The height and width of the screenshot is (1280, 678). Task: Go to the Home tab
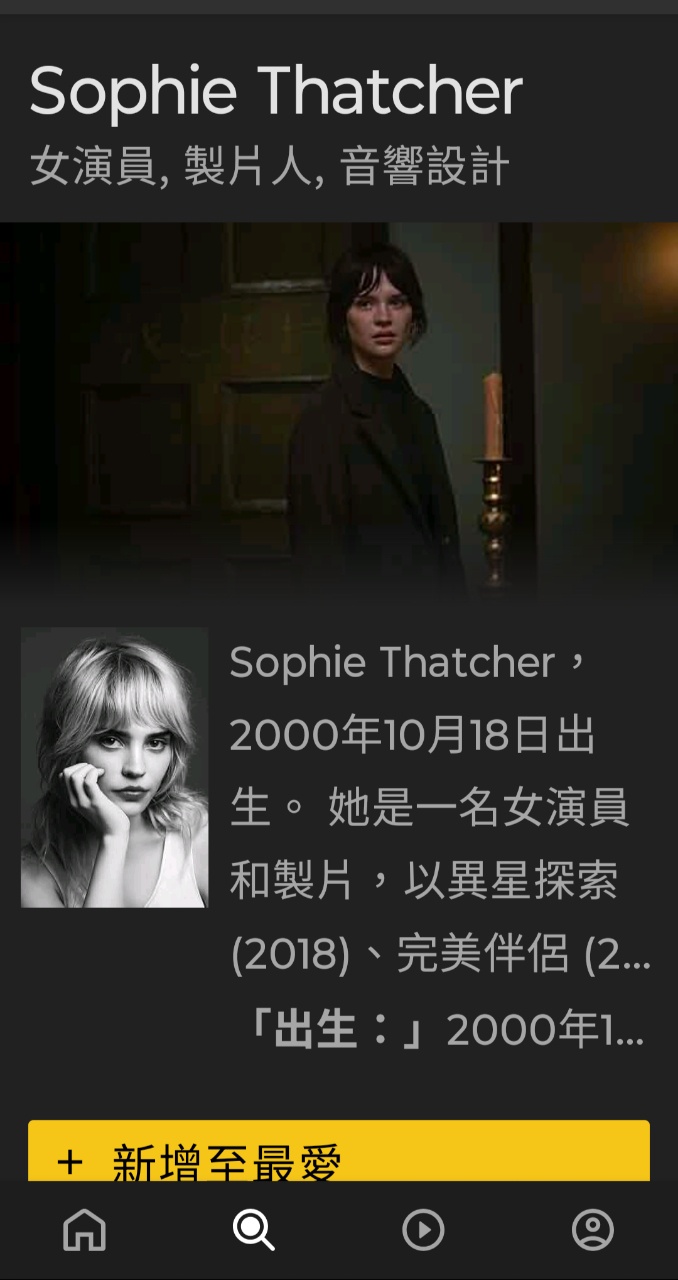pos(84,1229)
